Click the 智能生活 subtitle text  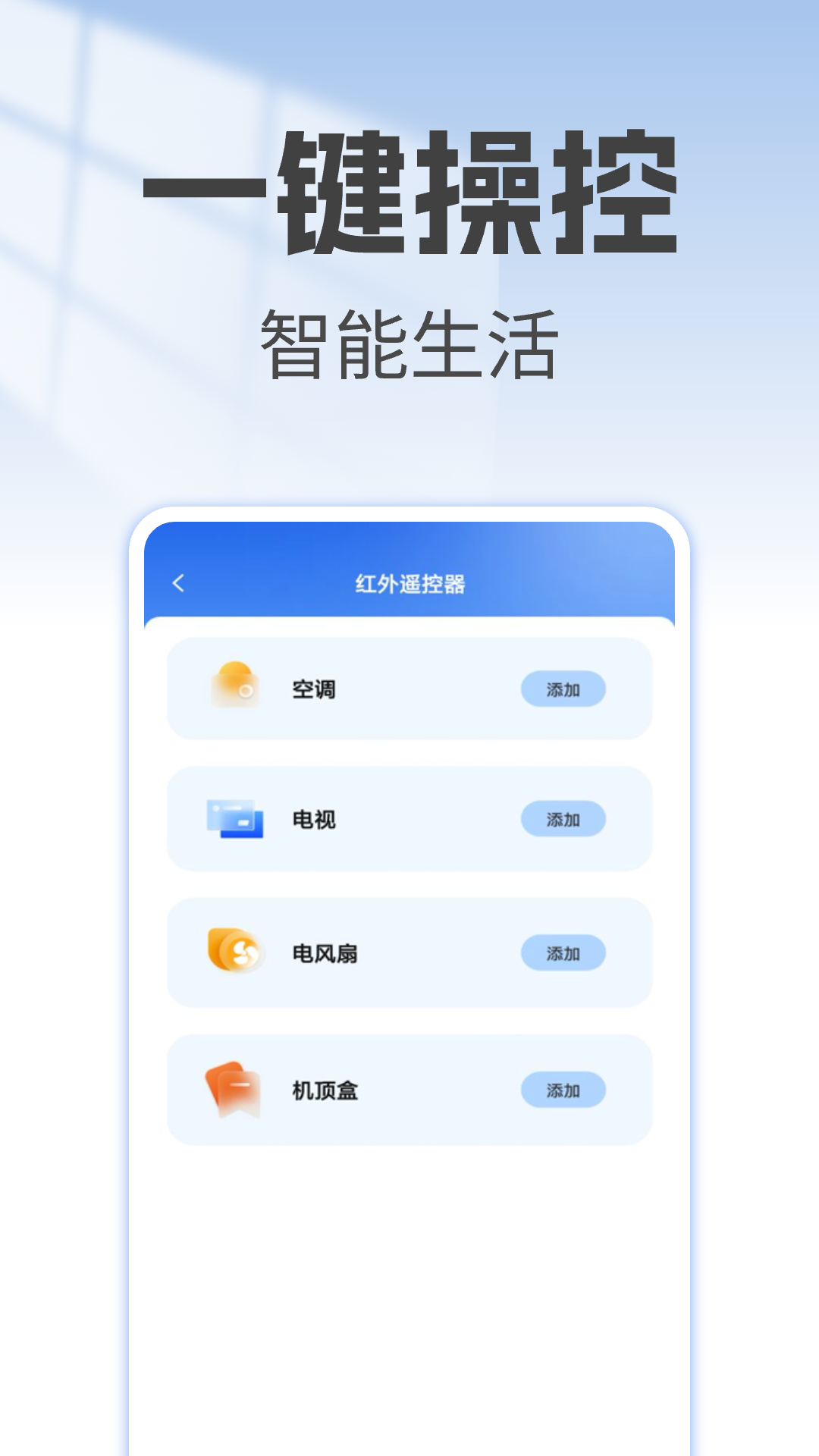[409, 340]
